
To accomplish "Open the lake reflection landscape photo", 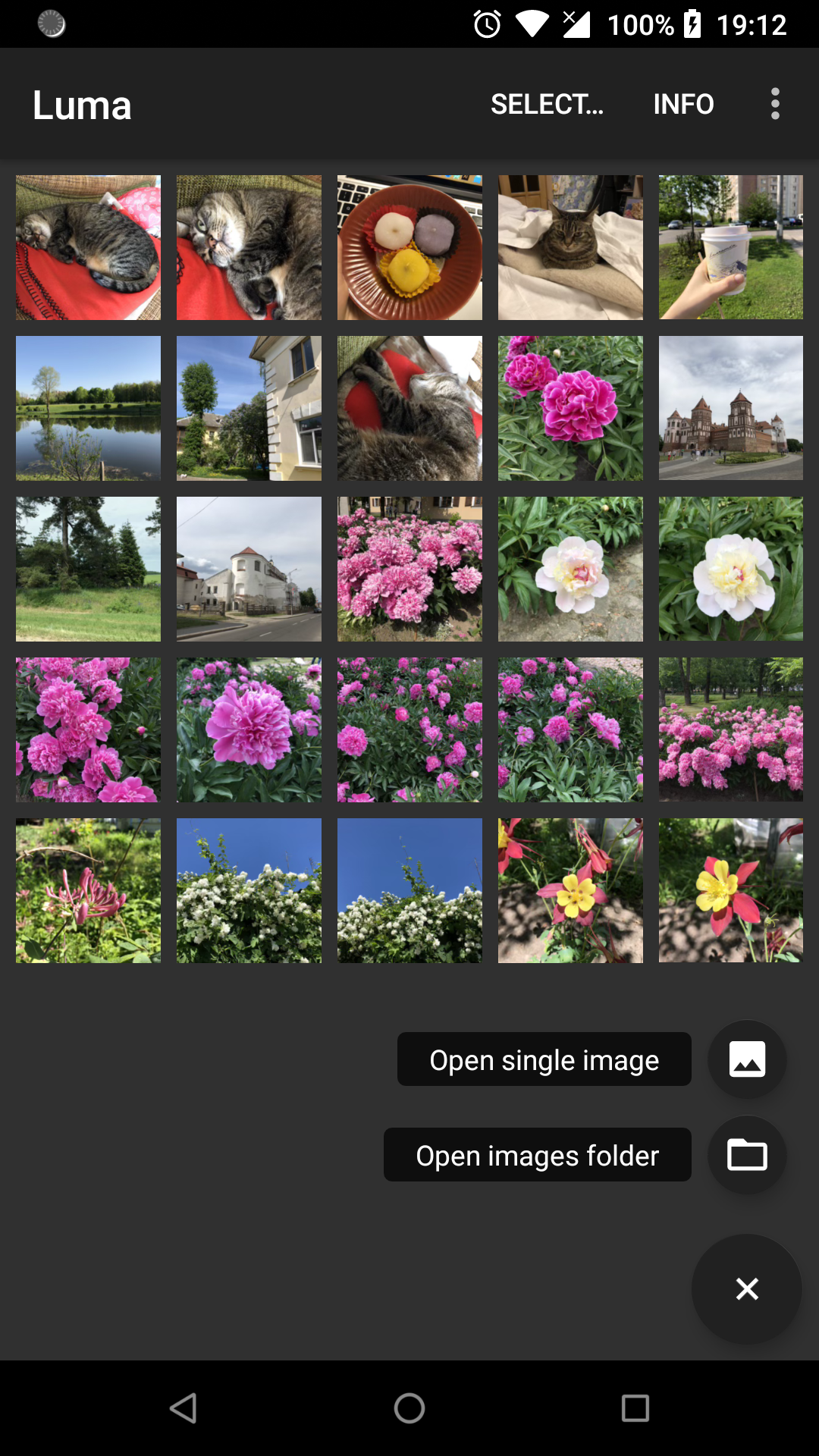I will [88, 408].
